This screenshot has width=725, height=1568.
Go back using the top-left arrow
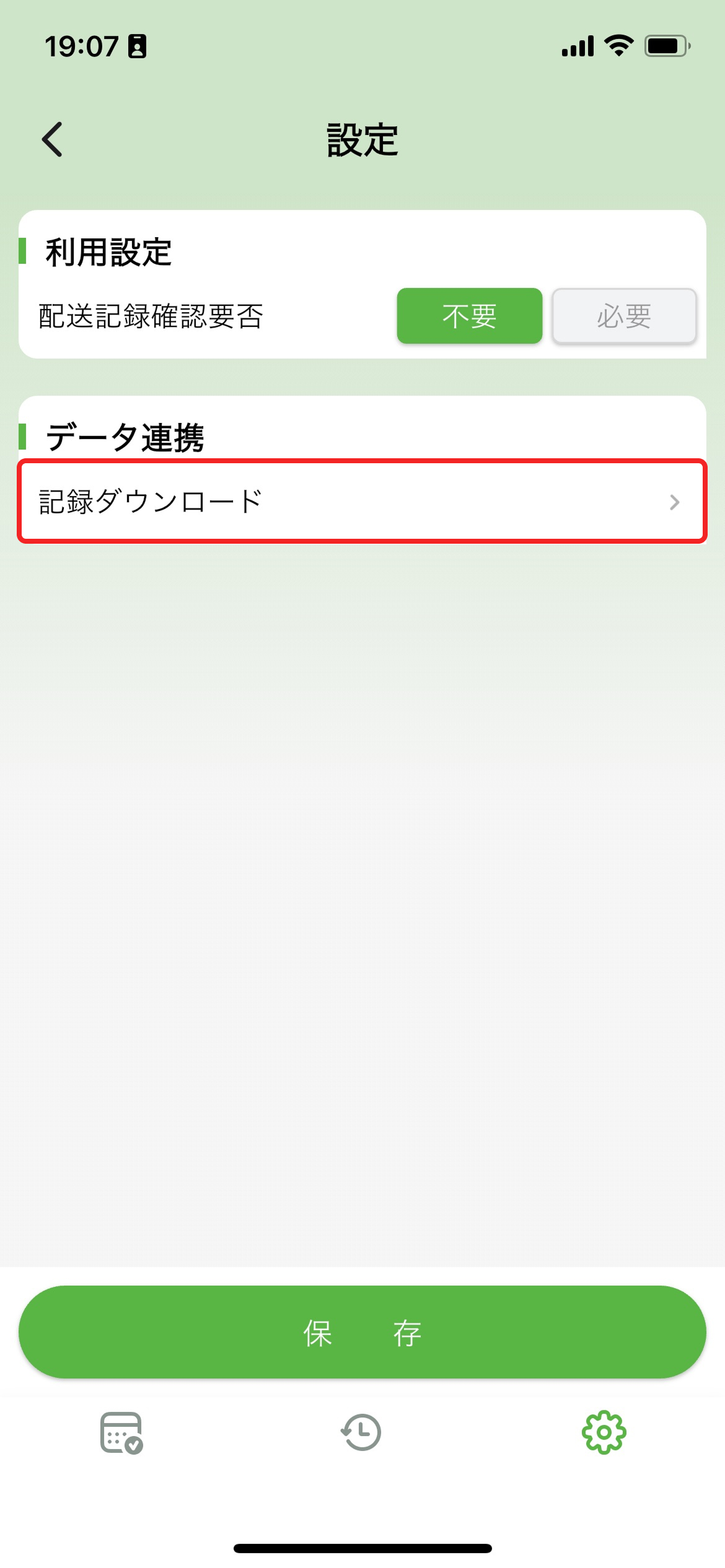(x=53, y=139)
